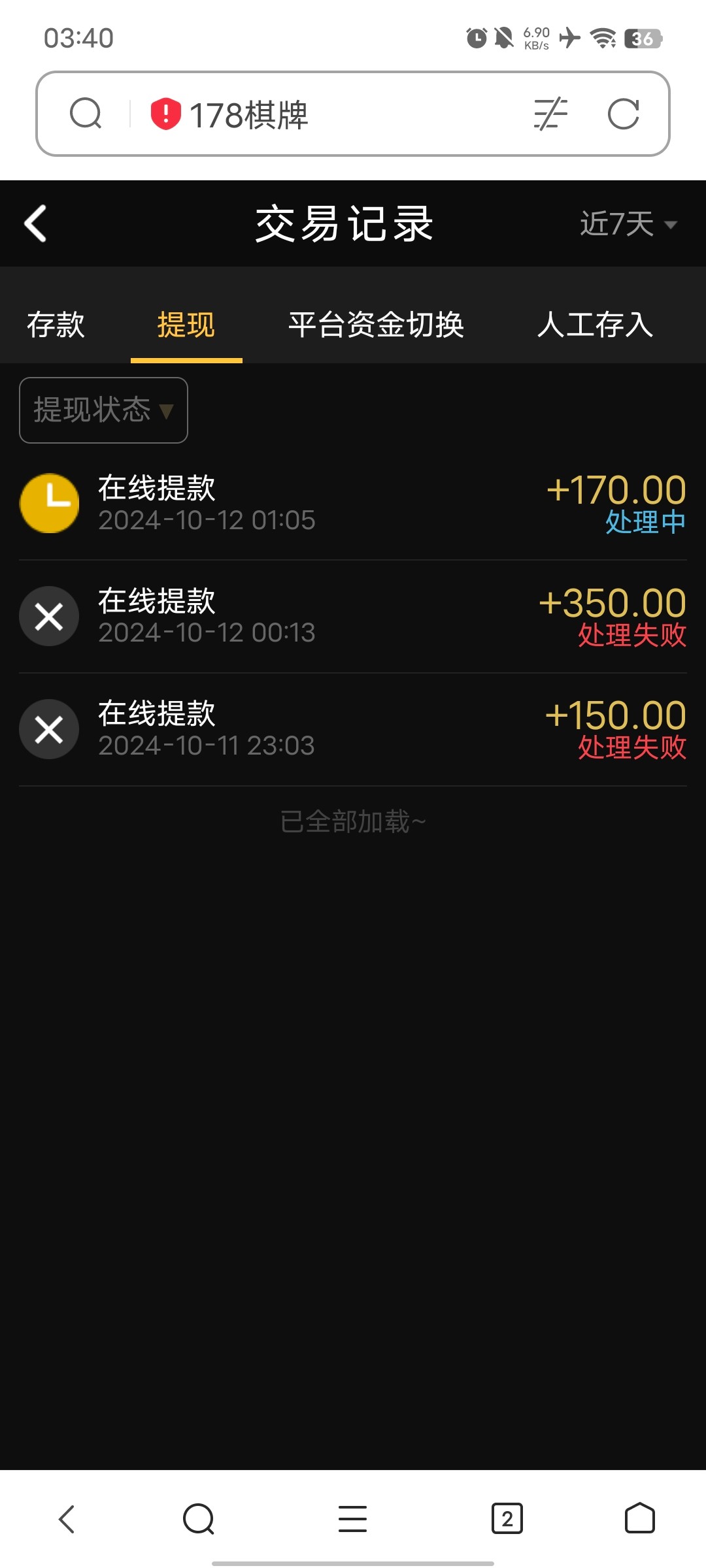Image resolution: width=706 pixels, height=1568 pixels.
Task: Show the 2 open browser tabs
Action: coord(507,1519)
